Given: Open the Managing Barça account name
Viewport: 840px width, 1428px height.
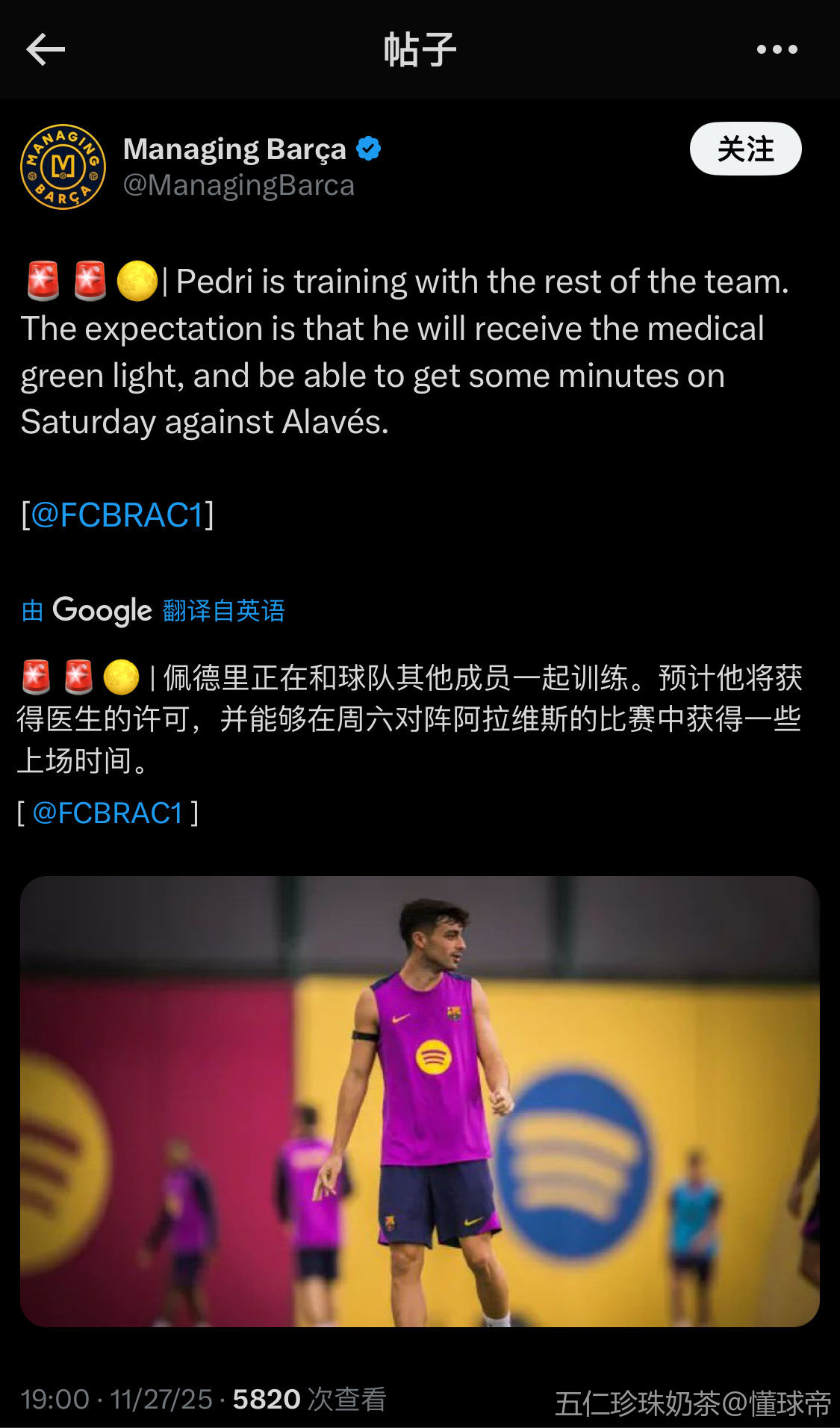Looking at the screenshot, I should coord(234,149).
